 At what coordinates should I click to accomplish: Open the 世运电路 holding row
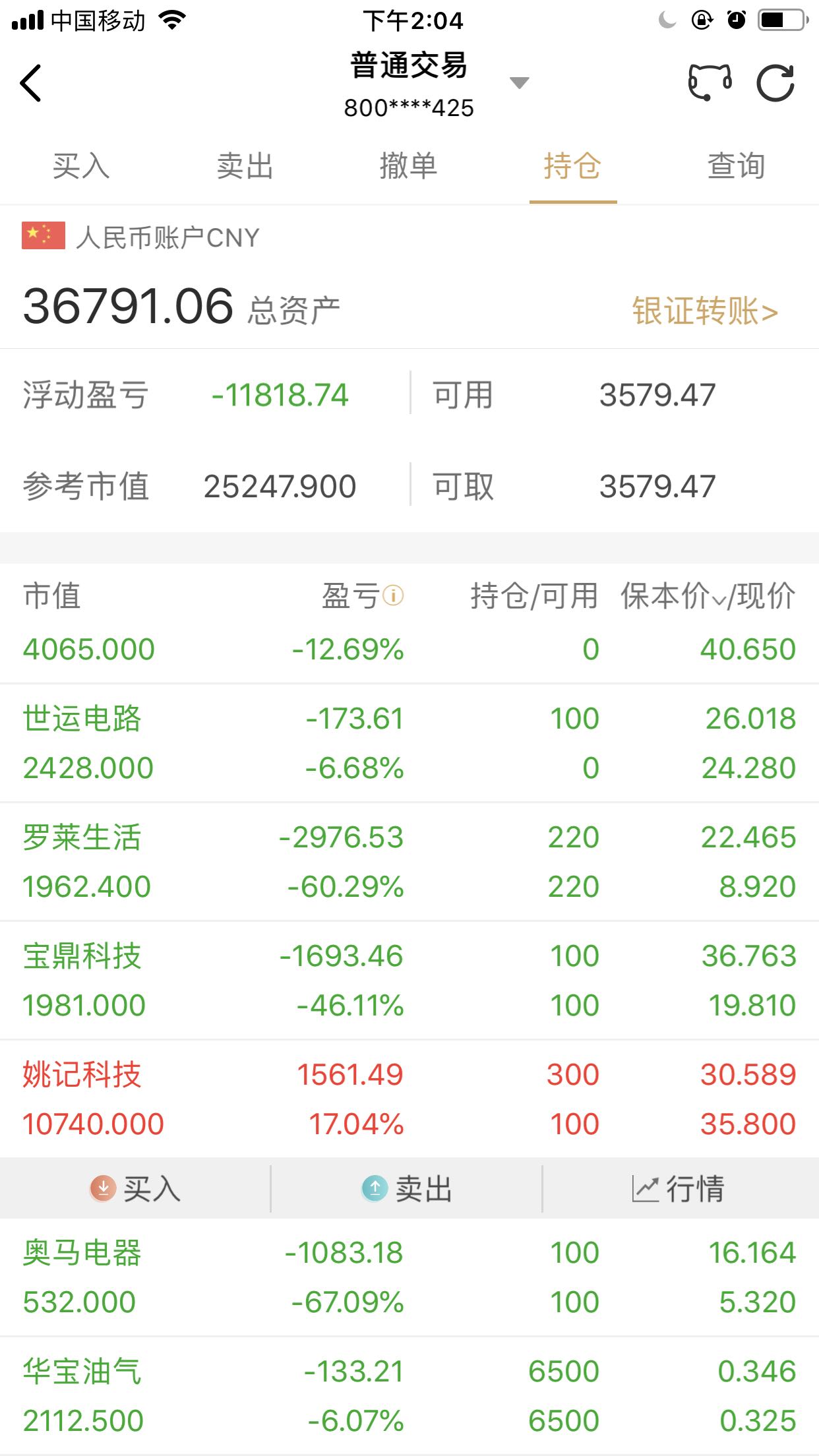coord(409,743)
